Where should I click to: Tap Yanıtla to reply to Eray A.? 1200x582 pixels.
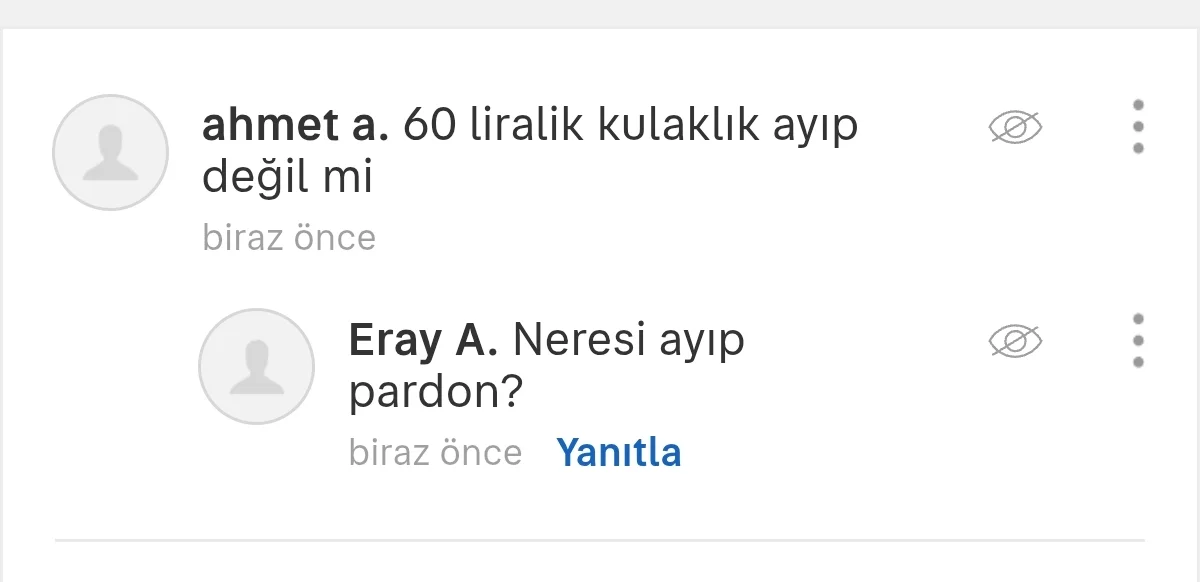619,453
